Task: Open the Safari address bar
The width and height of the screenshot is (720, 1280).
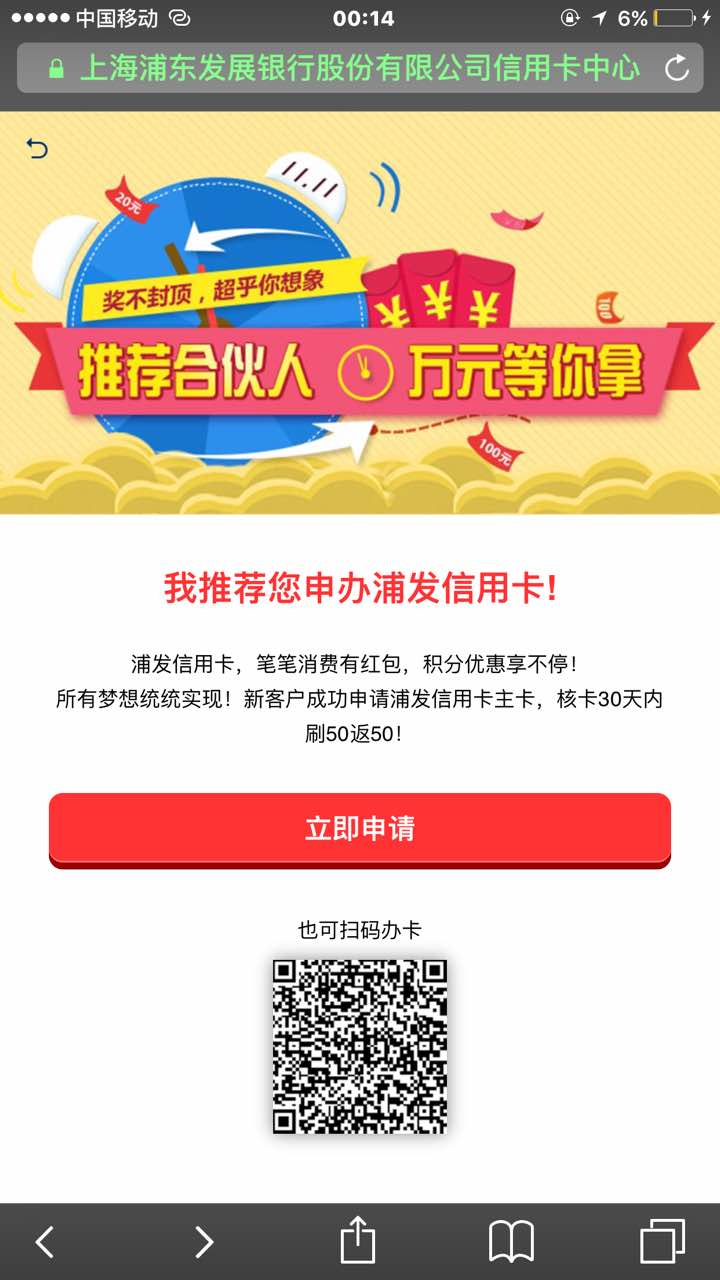Action: tap(345, 68)
